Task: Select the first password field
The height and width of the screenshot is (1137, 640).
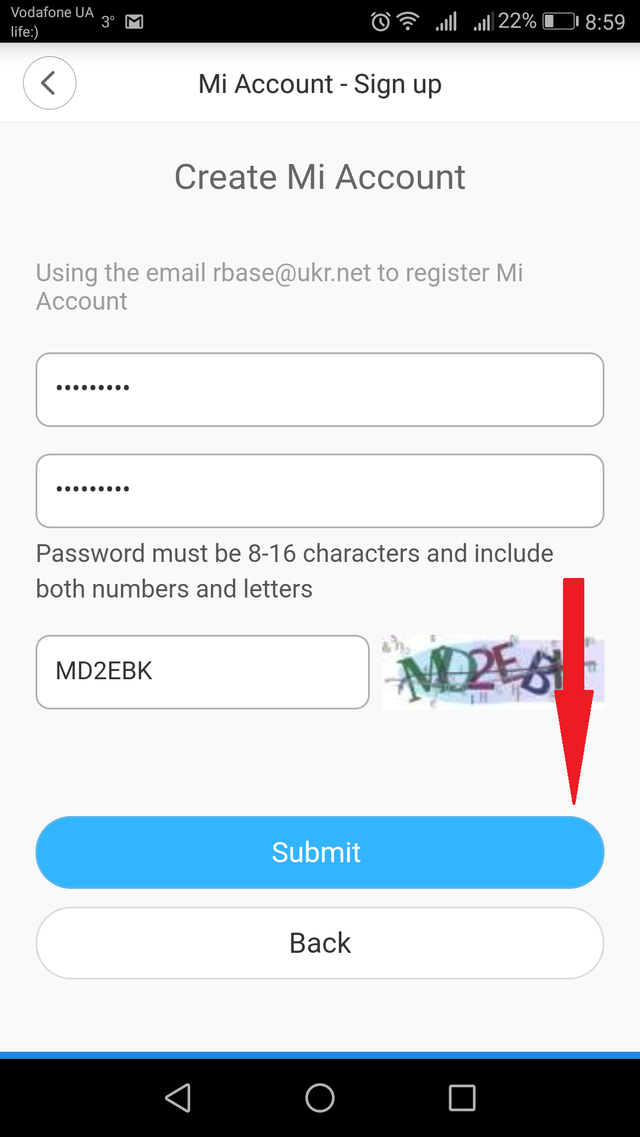Action: coord(320,389)
